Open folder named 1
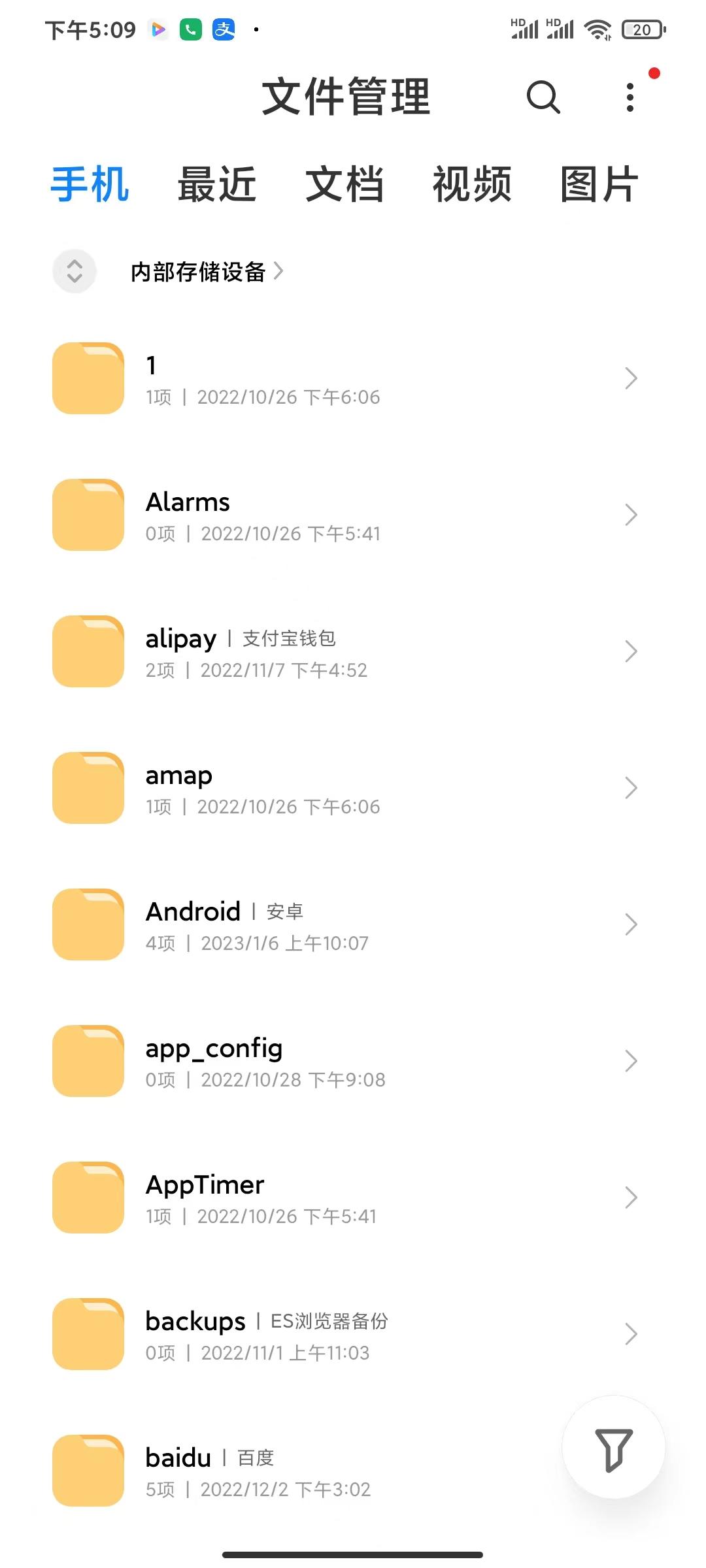Screen dimensions: 706x1568 pyautogui.click(x=88, y=378)
